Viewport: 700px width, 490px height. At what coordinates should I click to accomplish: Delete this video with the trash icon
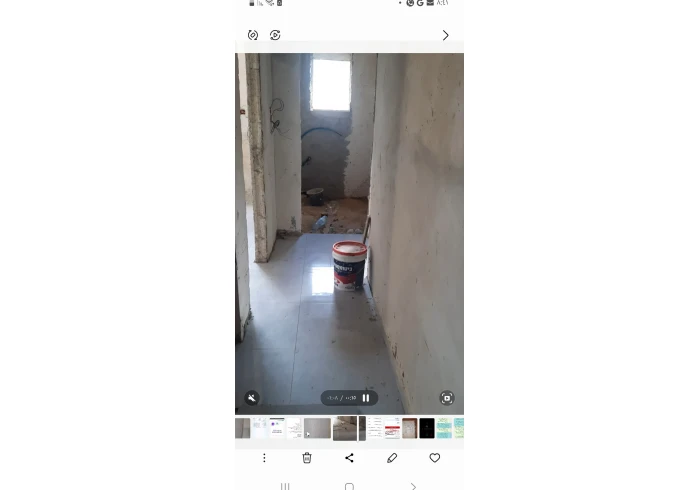[x=307, y=458]
